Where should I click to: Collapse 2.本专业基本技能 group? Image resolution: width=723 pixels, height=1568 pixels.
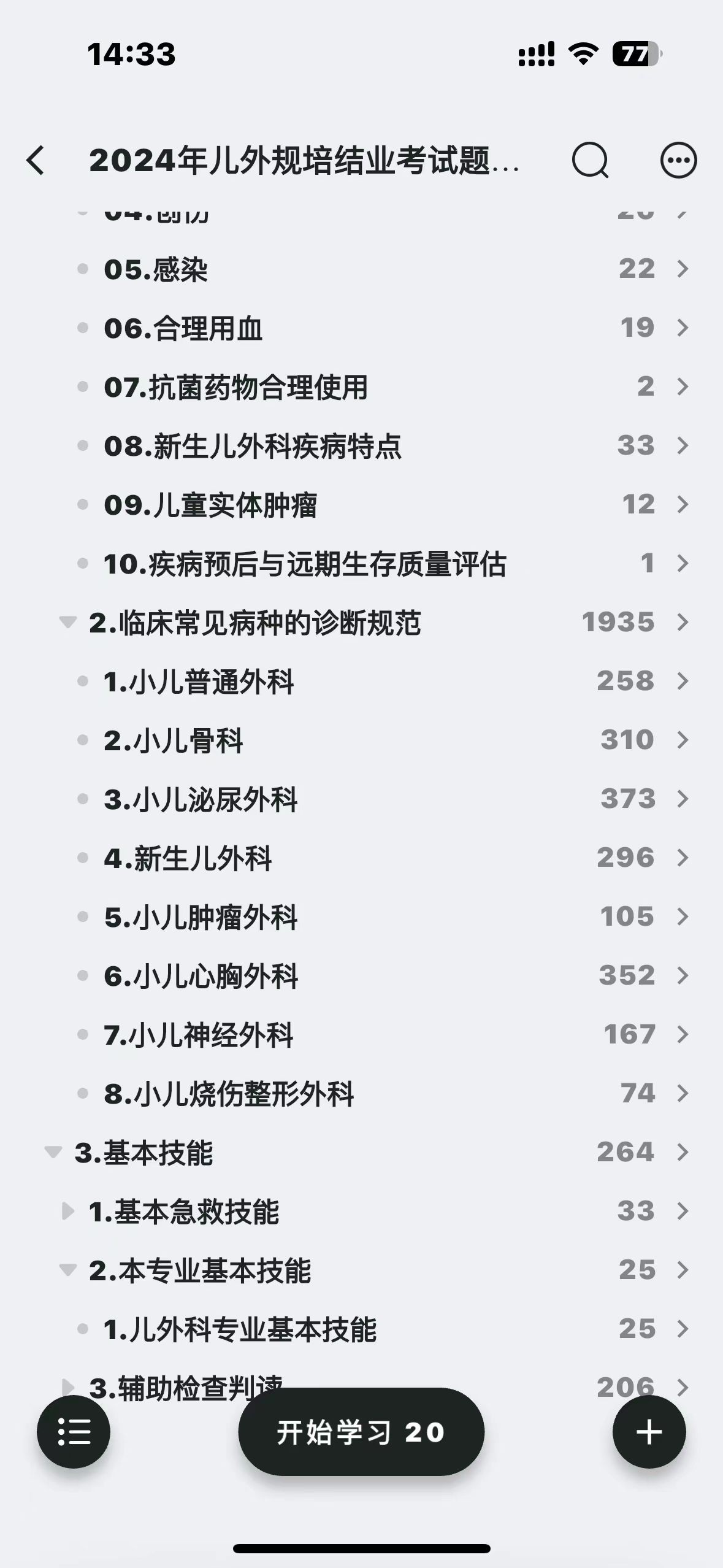click(x=67, y=1270)
